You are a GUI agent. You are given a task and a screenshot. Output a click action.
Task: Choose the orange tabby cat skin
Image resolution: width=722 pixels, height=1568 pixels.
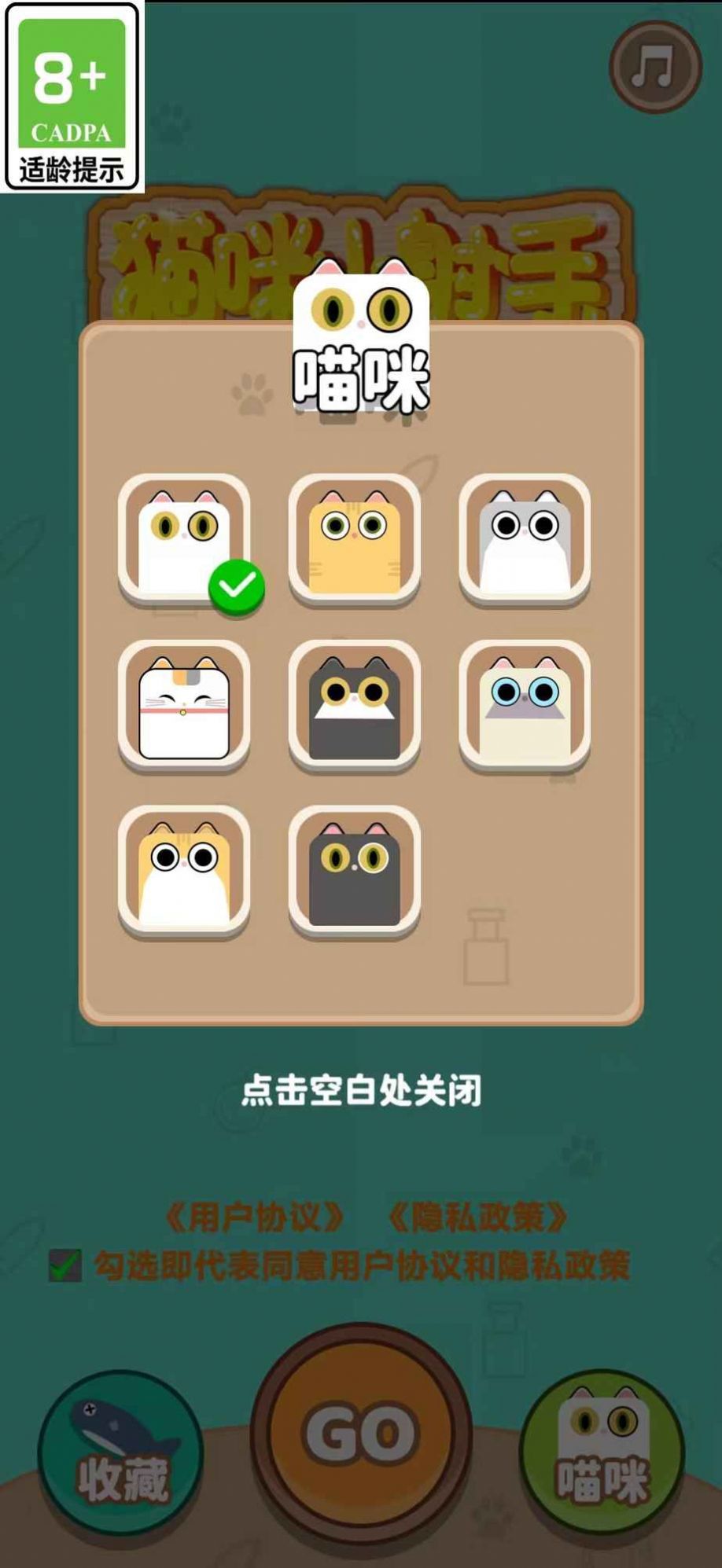pyautogui.click(x=354, y=540)
